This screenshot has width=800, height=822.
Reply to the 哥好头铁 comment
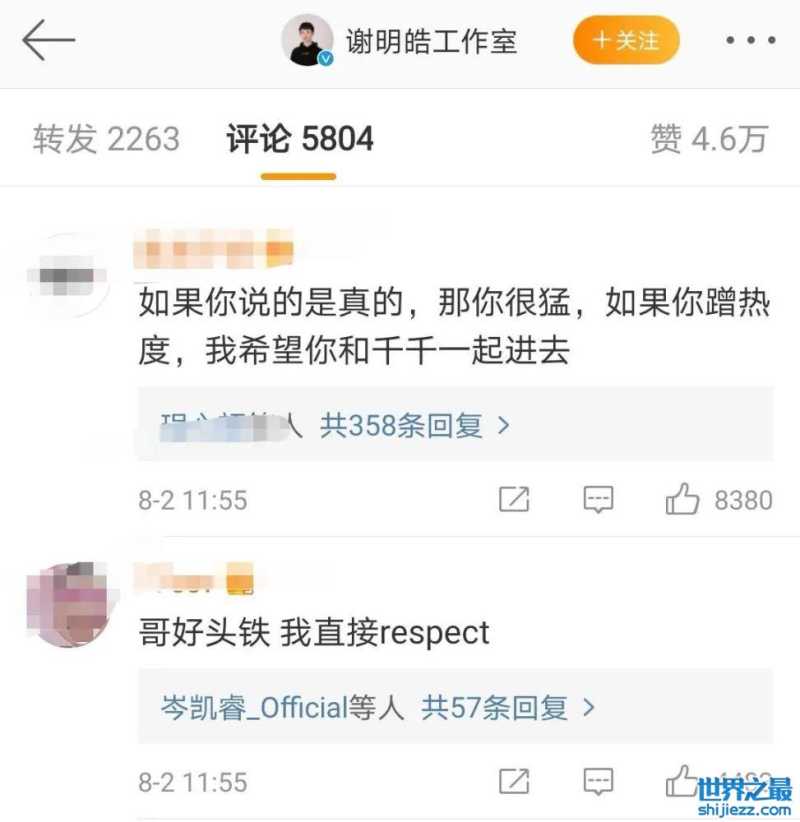tap(598, 781)
